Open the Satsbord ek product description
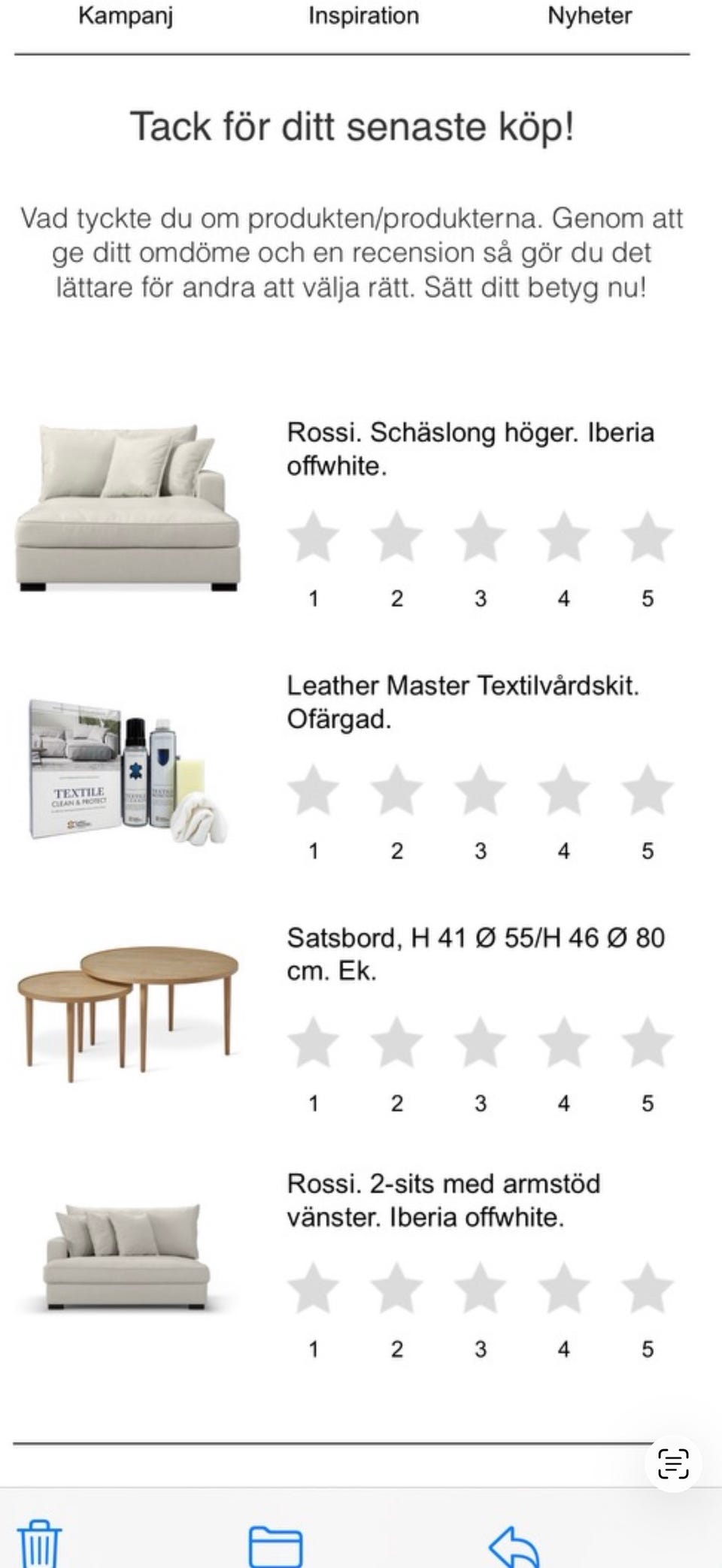This screenshot has height=1568, width=722. pyautogui.click(x=475, y=955)
